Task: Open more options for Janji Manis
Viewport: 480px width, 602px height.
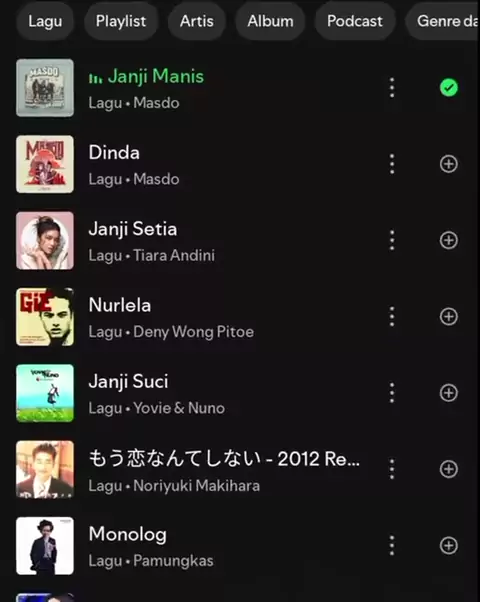Action: click(x=392, y=88)
